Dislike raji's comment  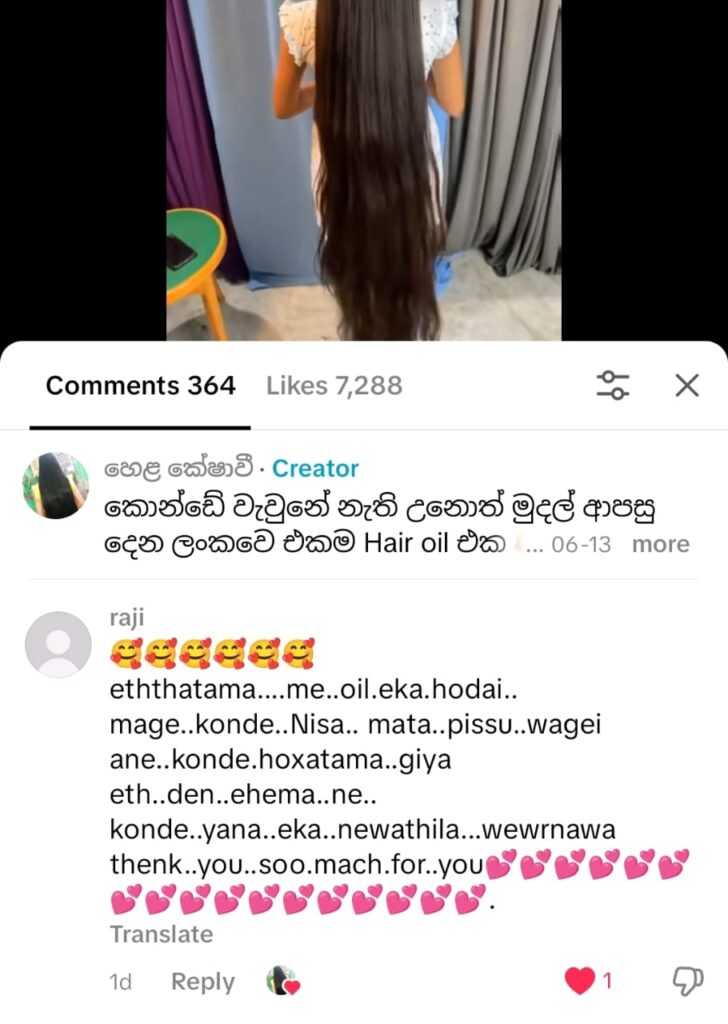(687, 981)
